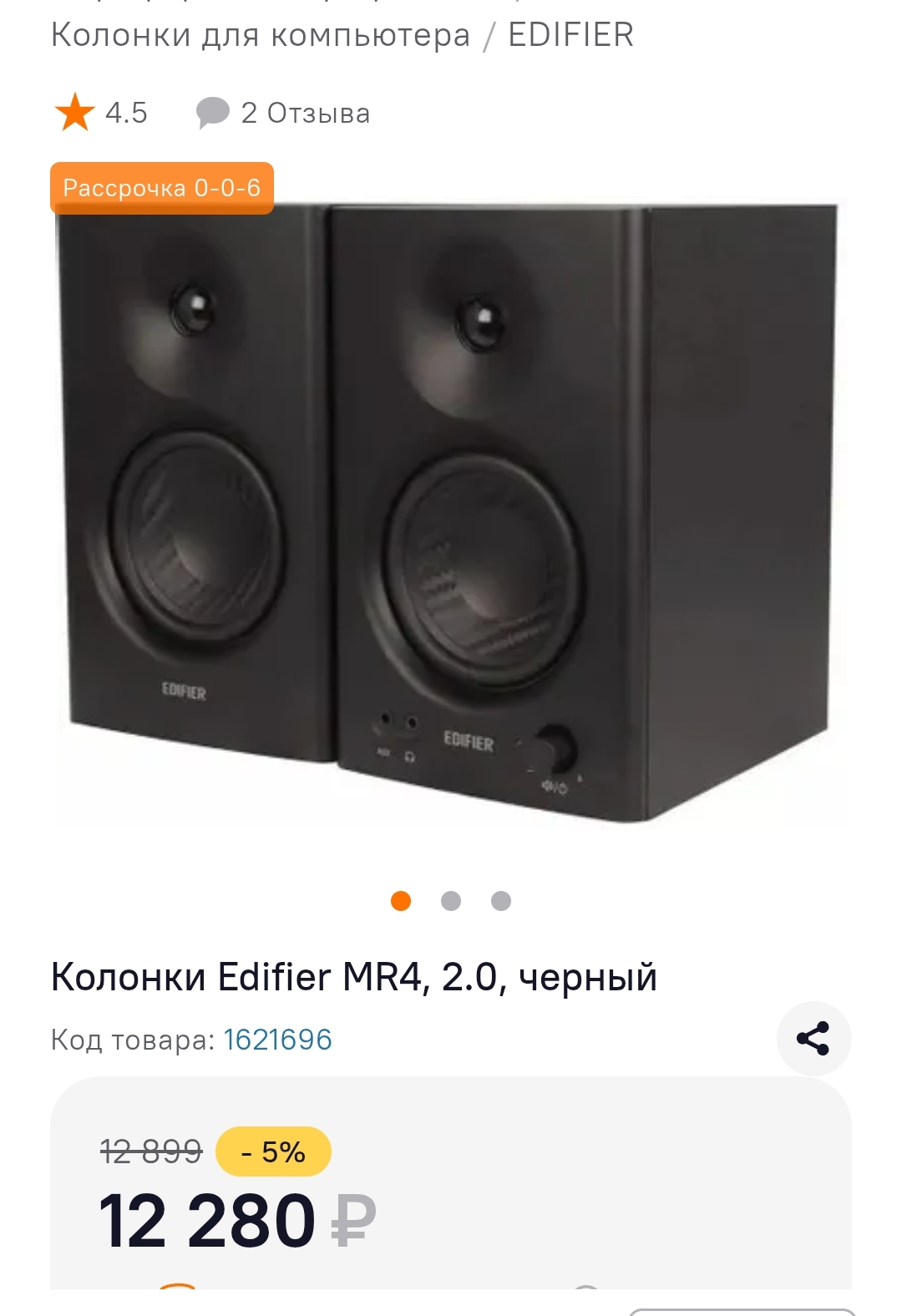Viewport: 902px width, 1316px height.
Task: Jump to the third product image dot
Action: point(501,901)
